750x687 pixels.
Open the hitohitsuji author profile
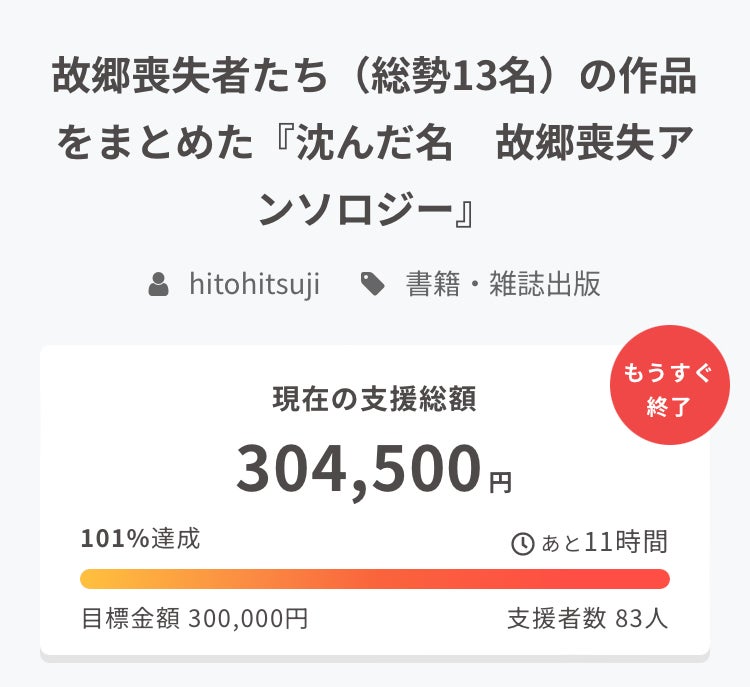(254, 284)
